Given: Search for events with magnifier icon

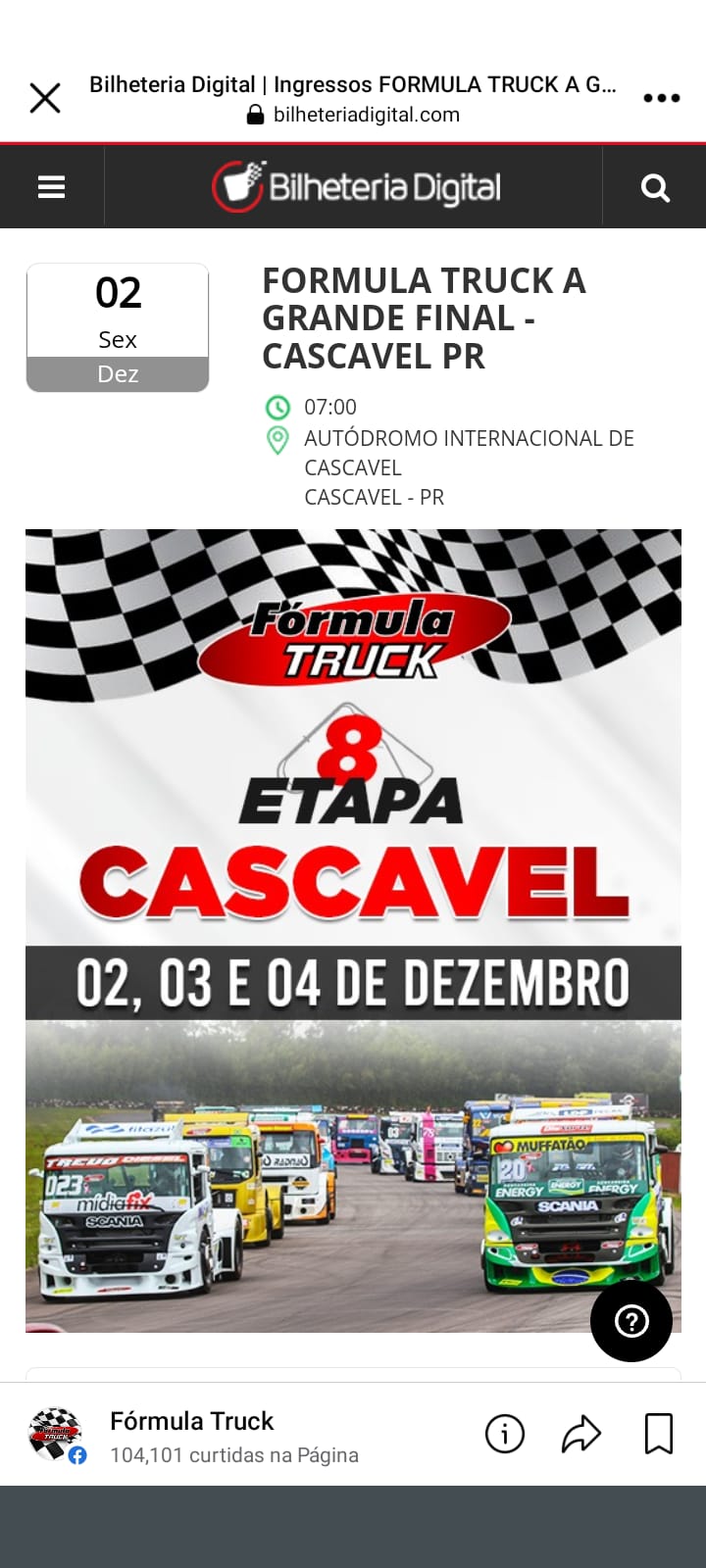Looking at the screenshot, I should [655, 187].
